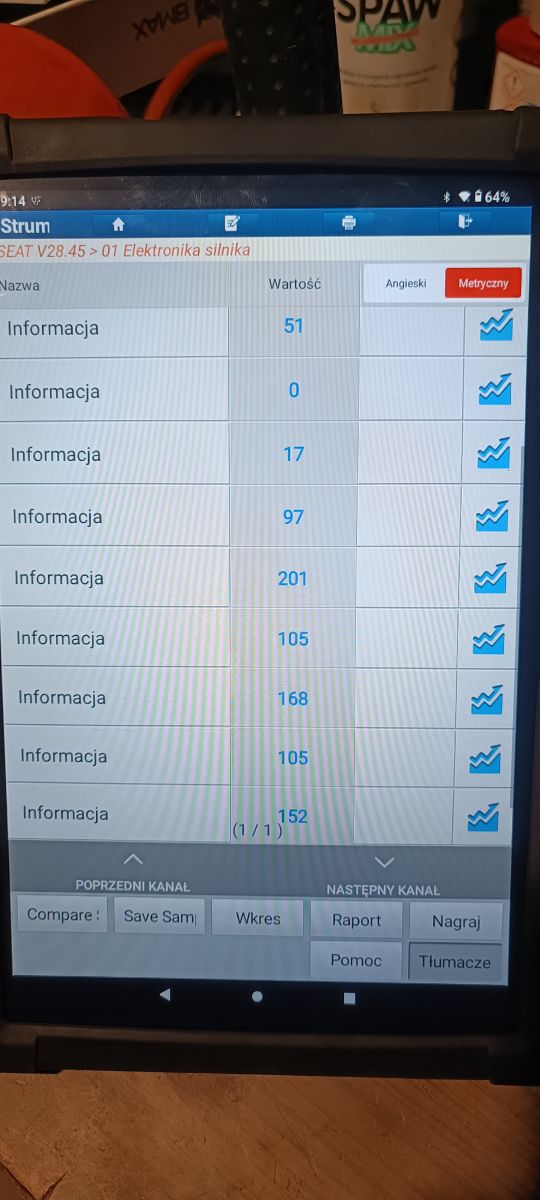Go to the home screen icon in toolbar
The height and width of the screenshot is (1200, 540).
coord(118,224)
